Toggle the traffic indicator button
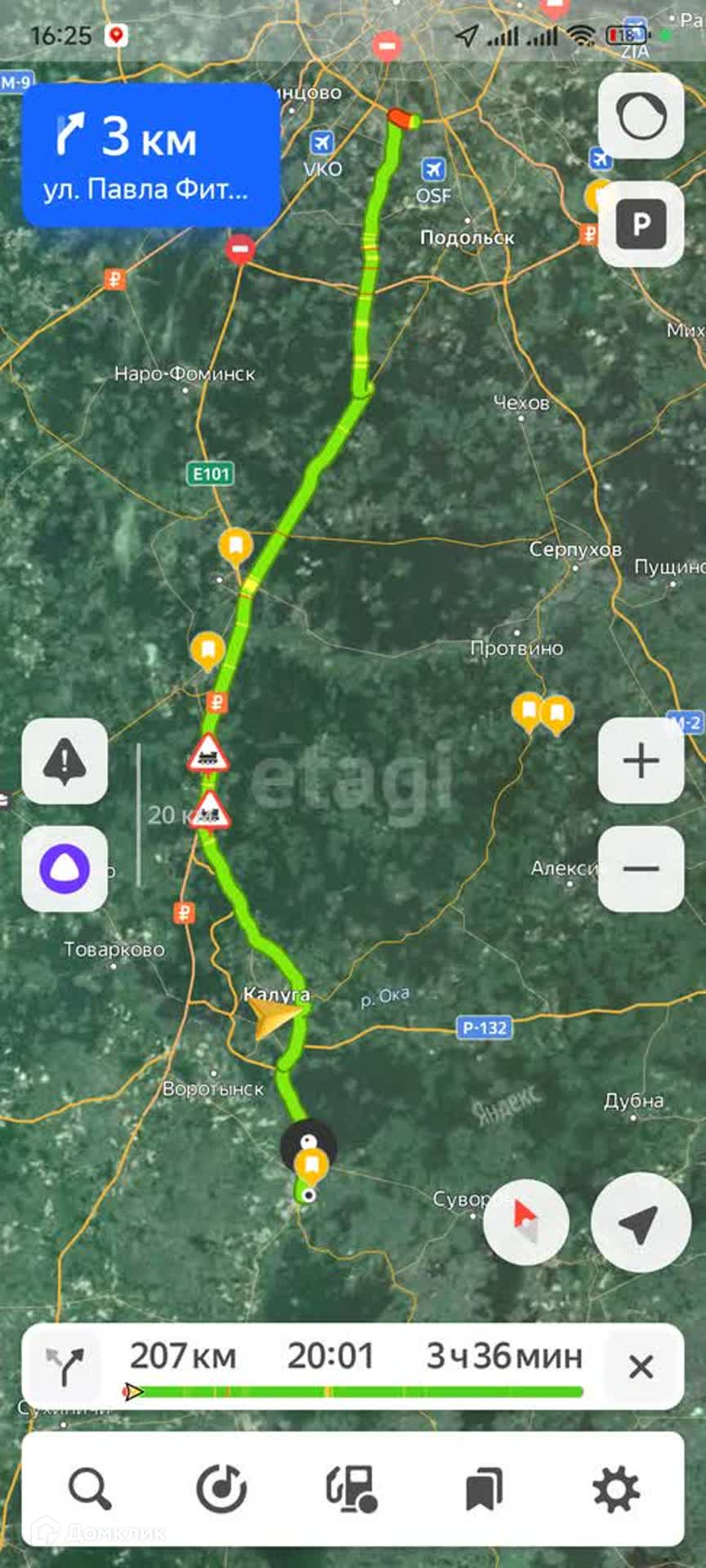 (x=641, y=116)
